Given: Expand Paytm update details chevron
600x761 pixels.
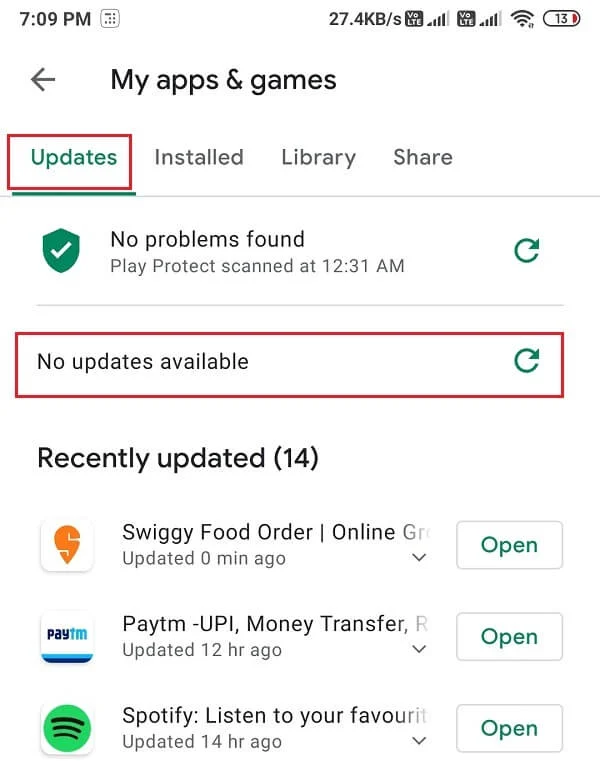Looking at the screenshot, I should coord(420,650).
